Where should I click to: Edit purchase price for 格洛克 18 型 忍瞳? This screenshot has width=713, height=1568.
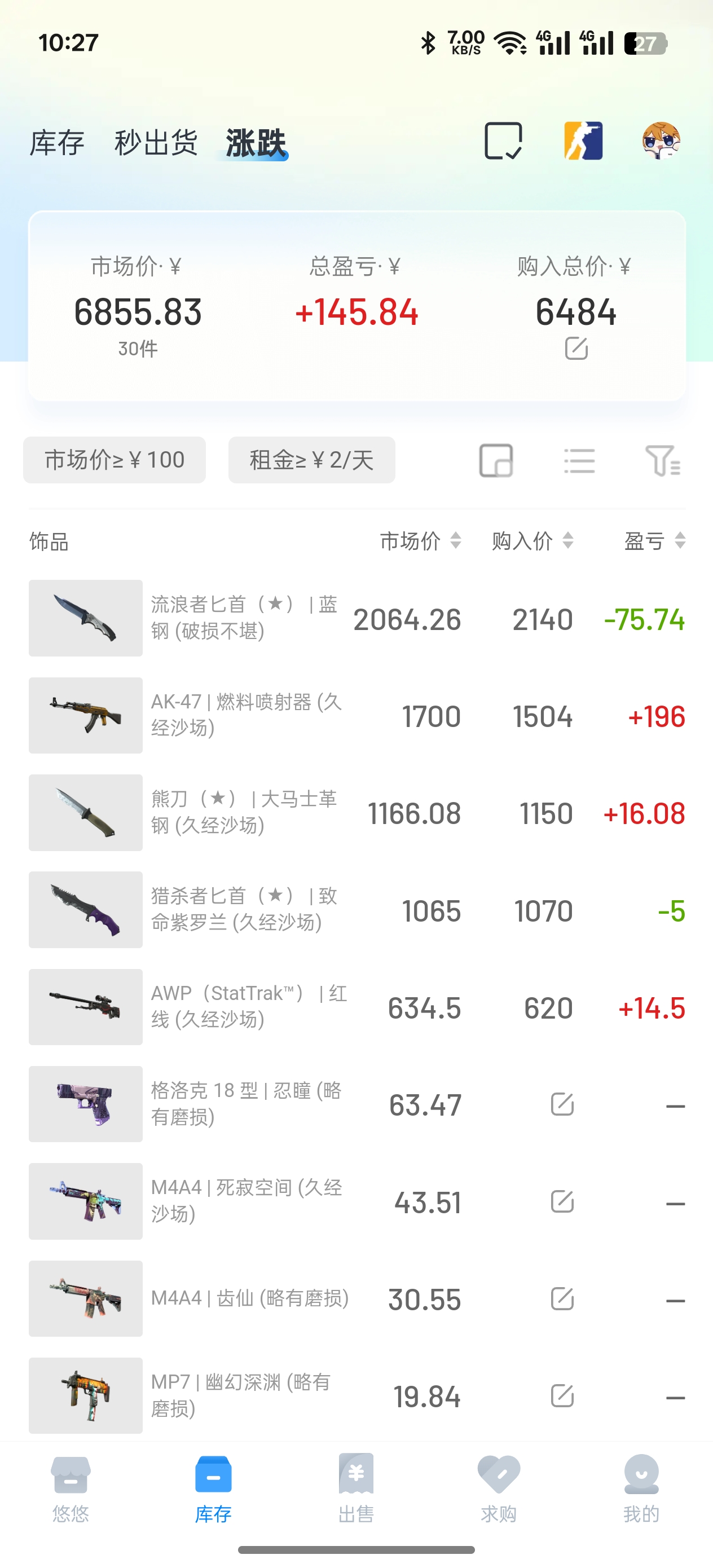point(561,1104)
